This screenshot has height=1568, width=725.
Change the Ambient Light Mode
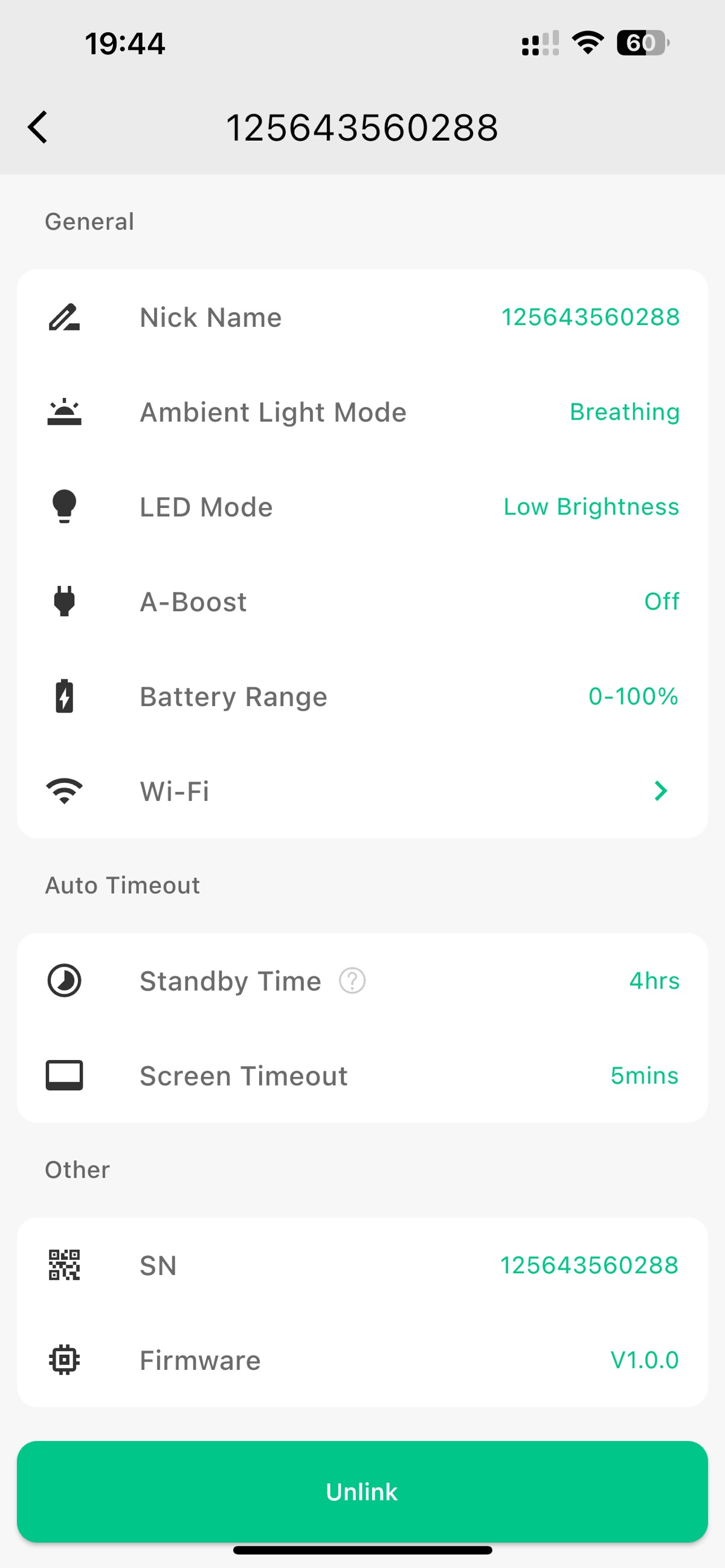(x=362, y=412)
